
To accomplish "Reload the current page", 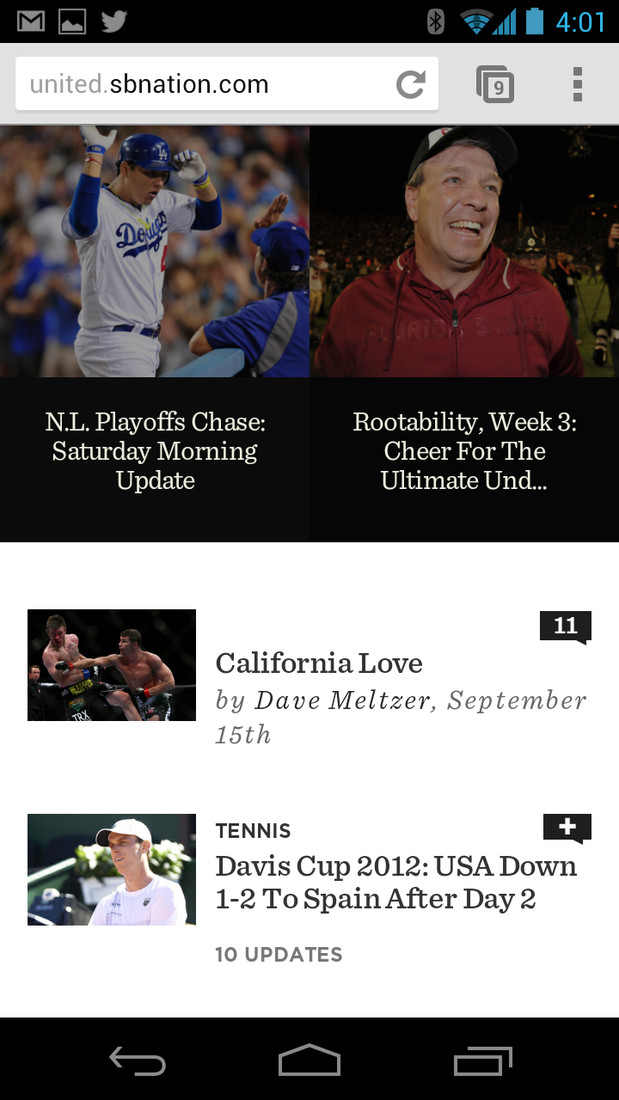I will [x=411, y=85].
